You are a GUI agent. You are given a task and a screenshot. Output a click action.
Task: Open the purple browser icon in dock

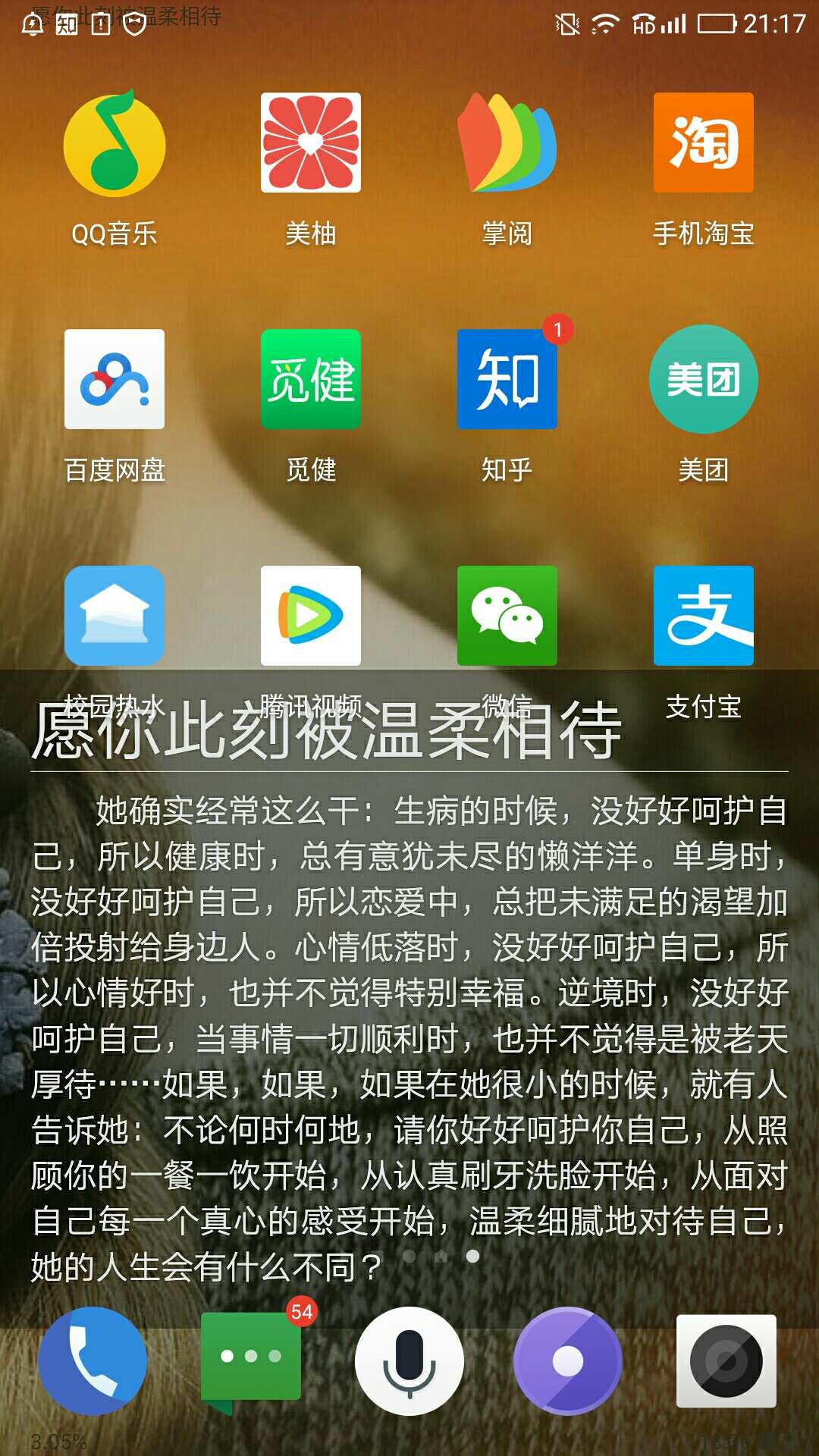pyautogui.click(x=568, y=1361)
